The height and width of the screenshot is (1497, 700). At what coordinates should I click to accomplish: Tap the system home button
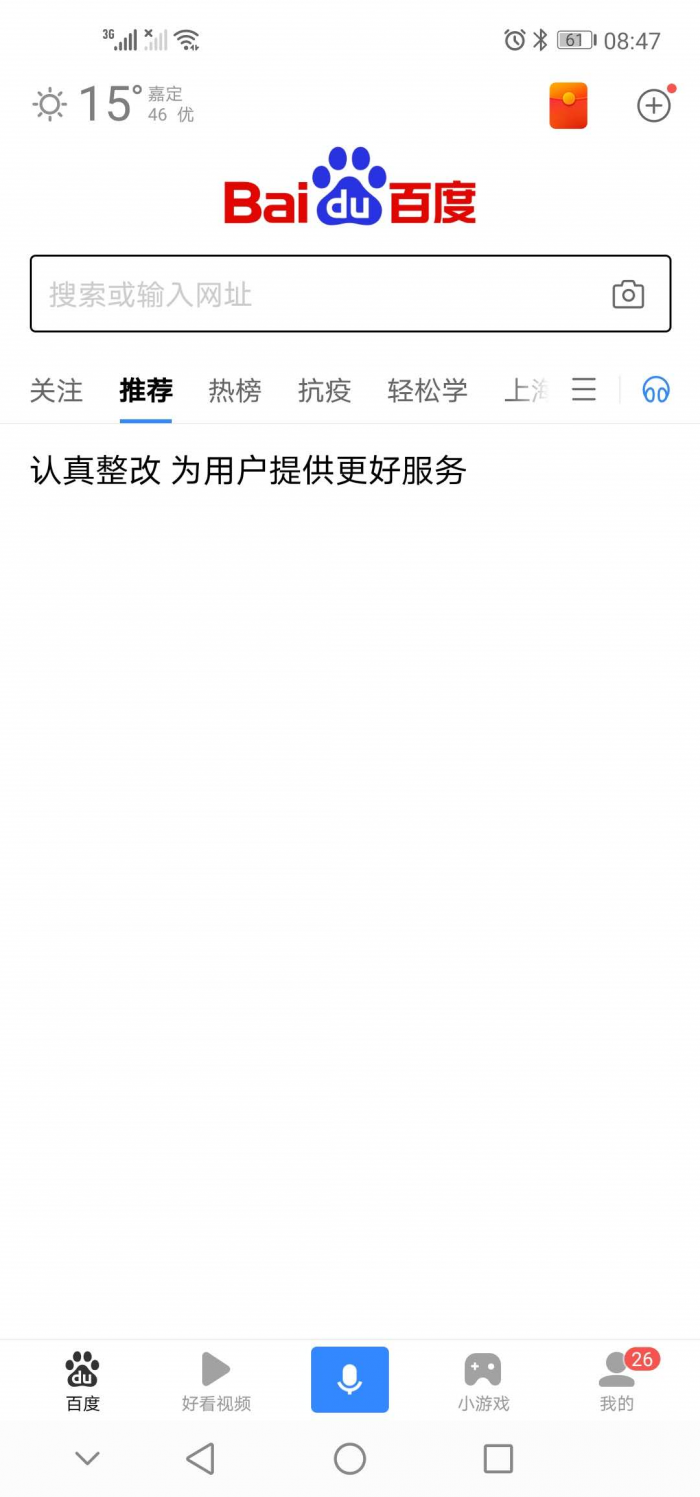[350, 1458]
